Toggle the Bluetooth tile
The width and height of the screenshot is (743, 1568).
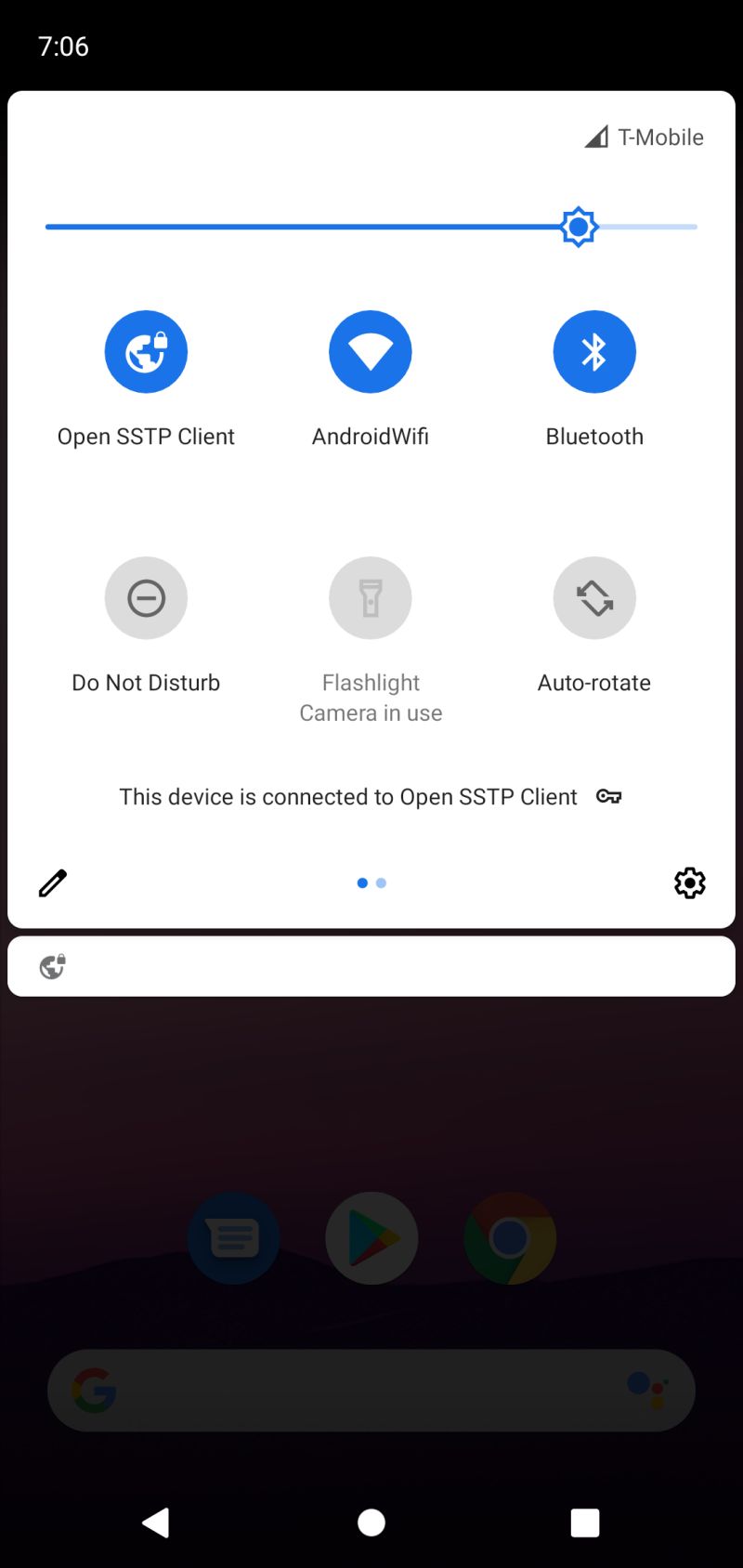coord(594,351)
